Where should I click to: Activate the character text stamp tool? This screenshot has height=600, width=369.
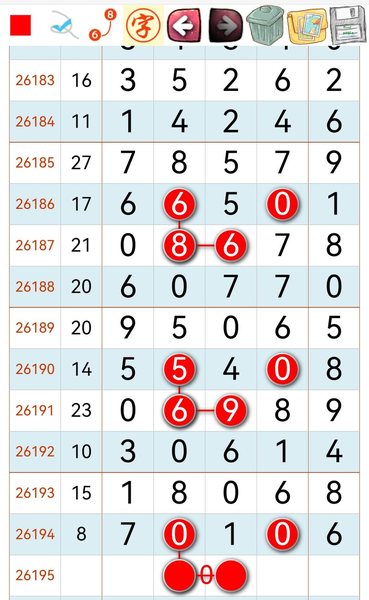143,25
